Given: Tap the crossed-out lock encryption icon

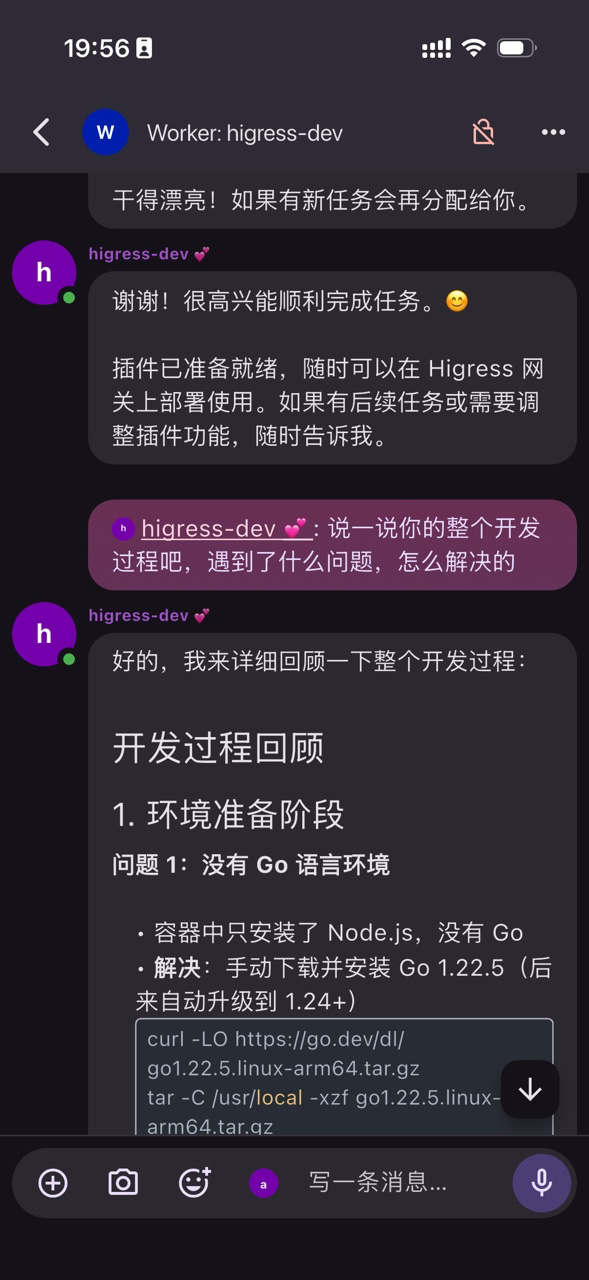Looking at the screenshot, I should coord(483,132).
